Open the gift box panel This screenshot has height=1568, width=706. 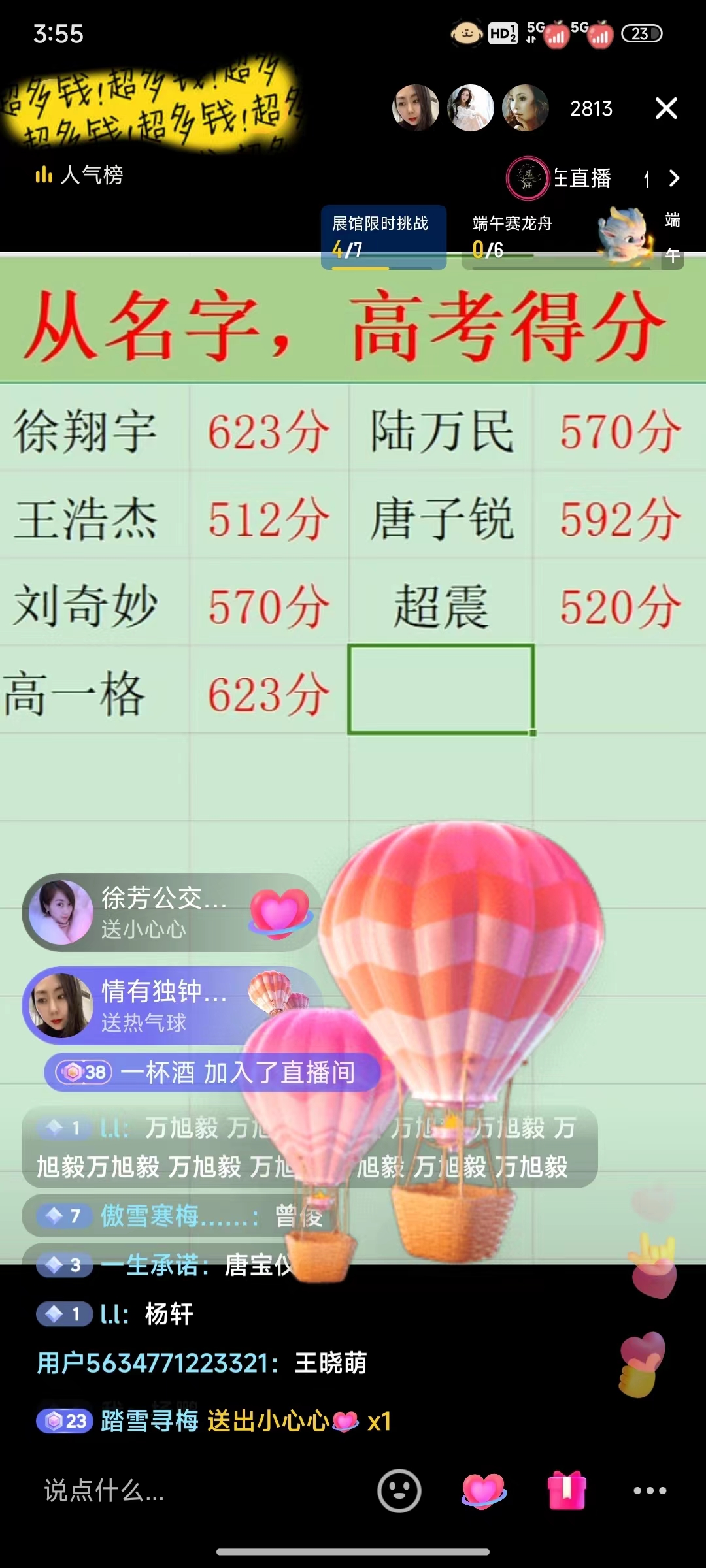(567, 1491)
